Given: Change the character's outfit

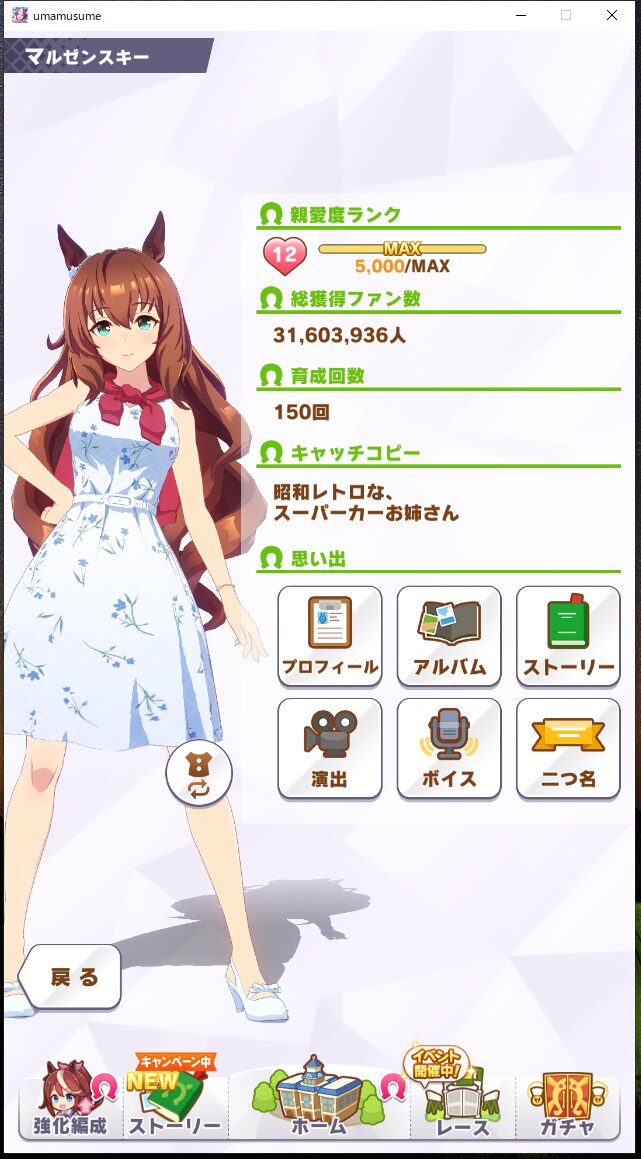Looking at the screenshot, I should click(x=199, y=773).
